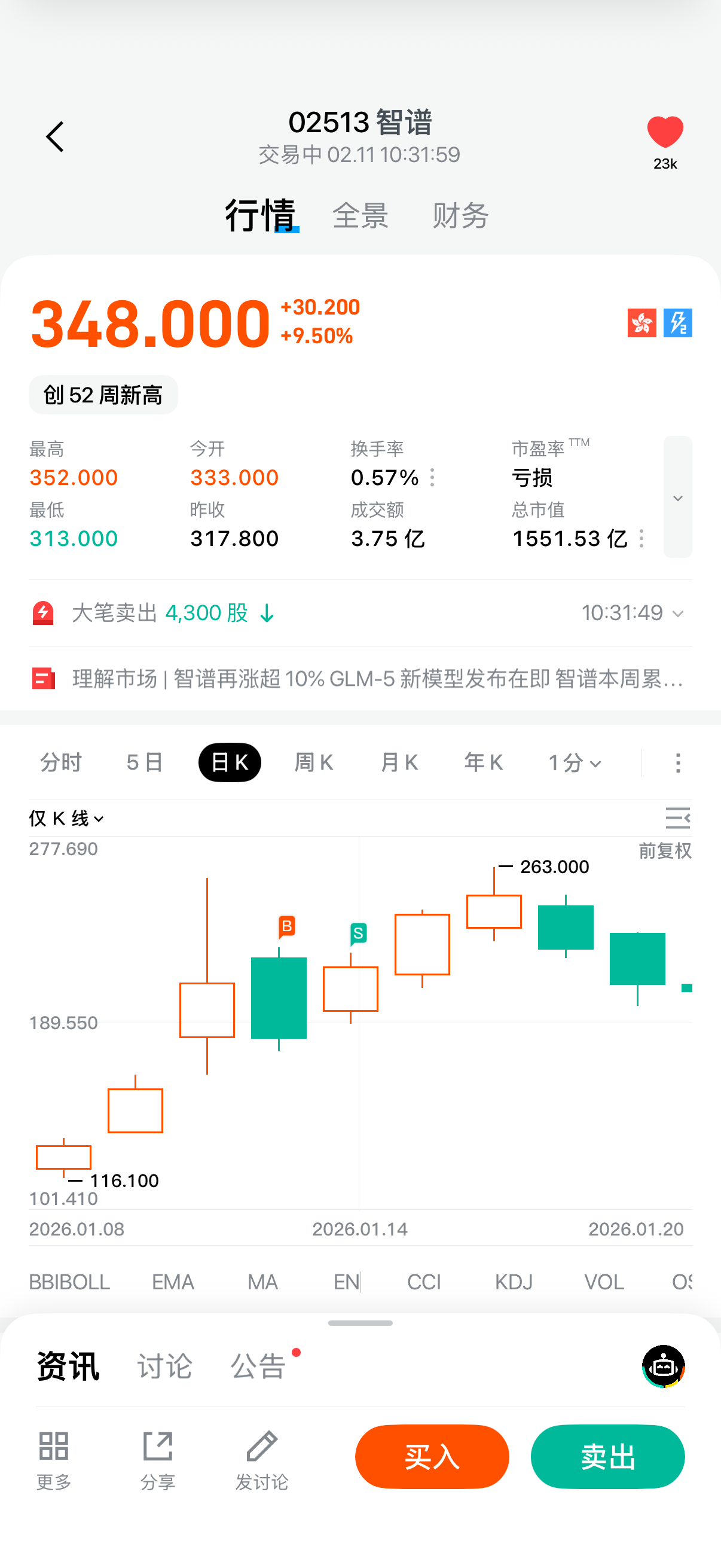
Task: Switch to the 全景 tab
Action: (360, 215)
